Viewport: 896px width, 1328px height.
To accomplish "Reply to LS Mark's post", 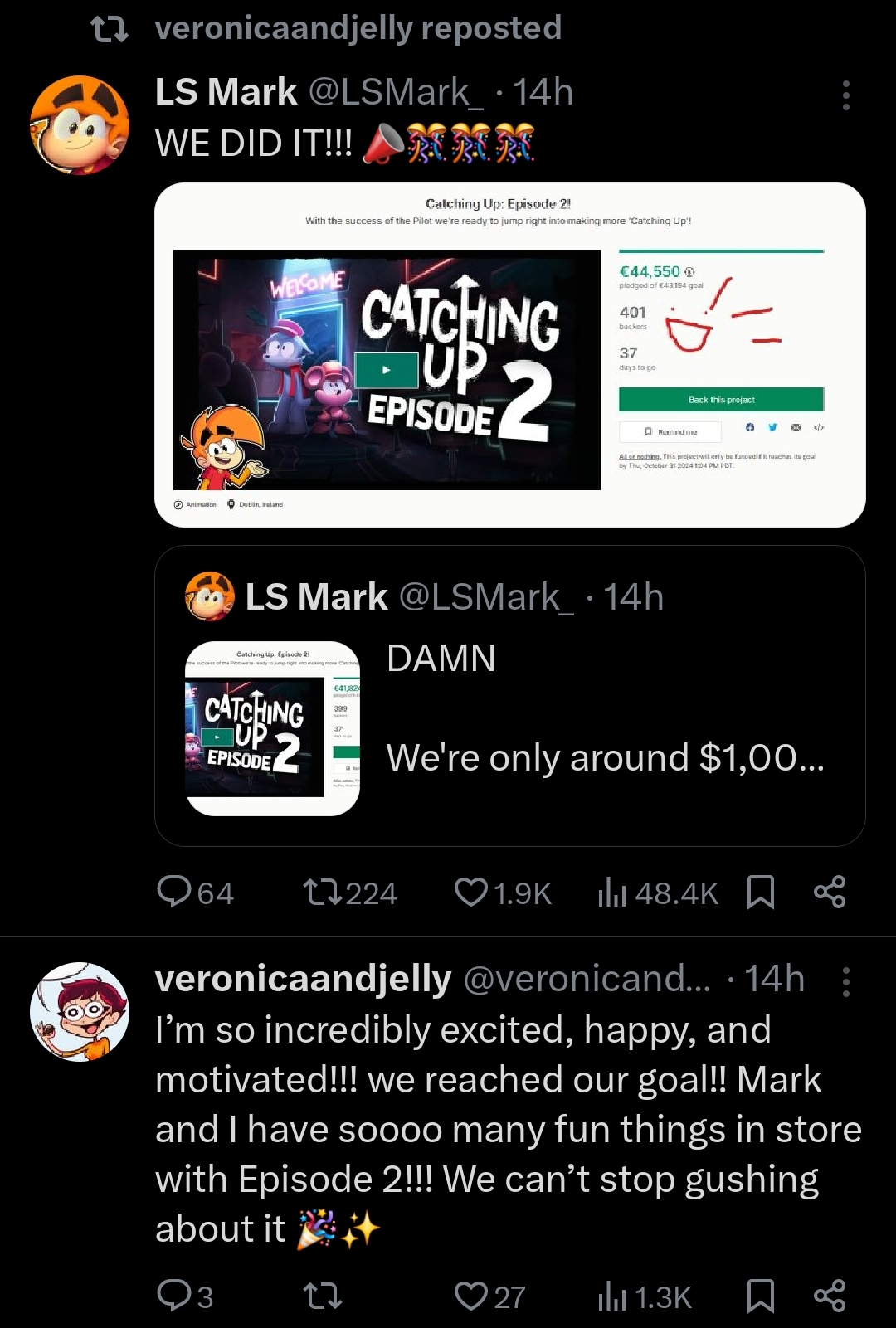I will coord(175,893).
